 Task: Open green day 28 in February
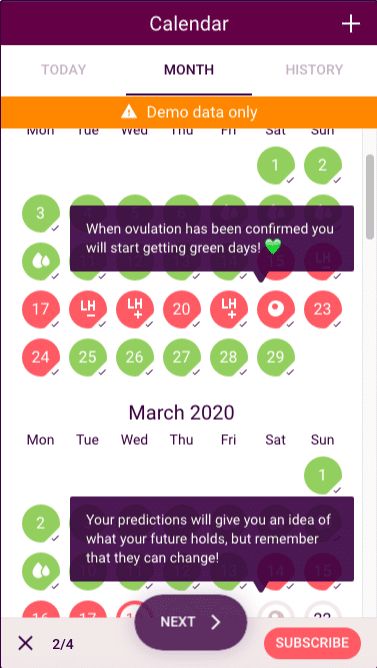coord(229,357)
